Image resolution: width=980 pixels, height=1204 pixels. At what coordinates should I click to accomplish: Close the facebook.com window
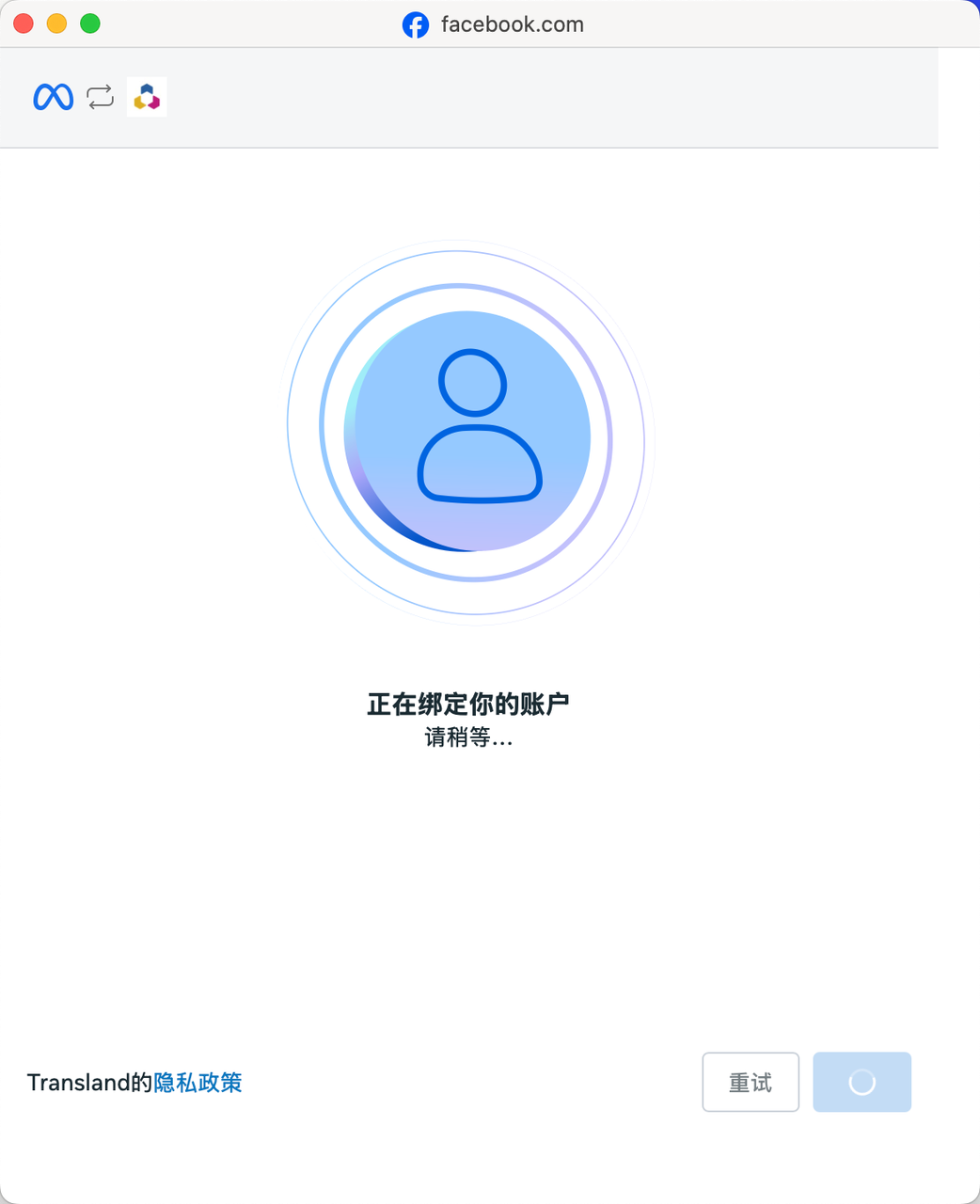pos(24,24)
